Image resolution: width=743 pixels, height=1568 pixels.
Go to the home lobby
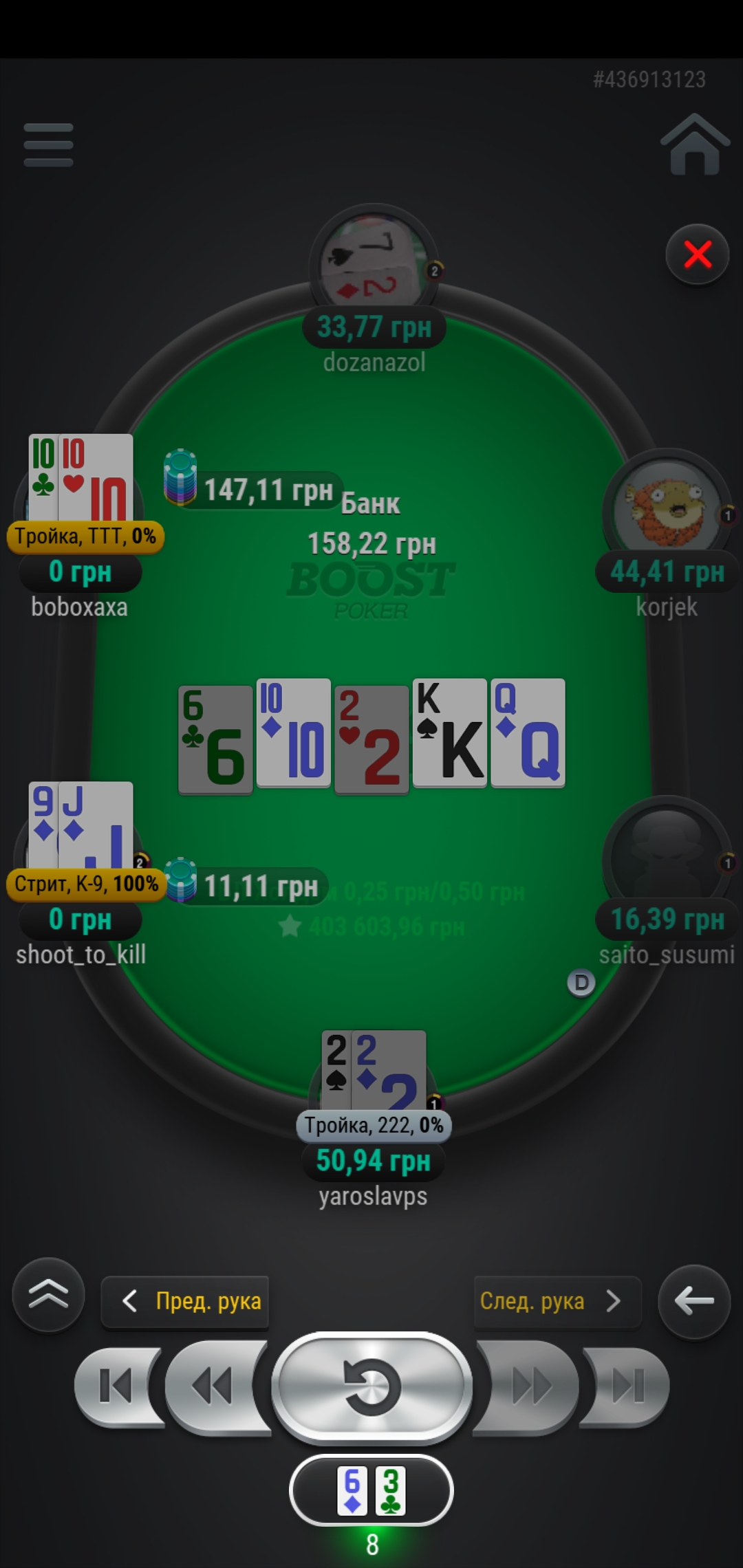[695, 144]
